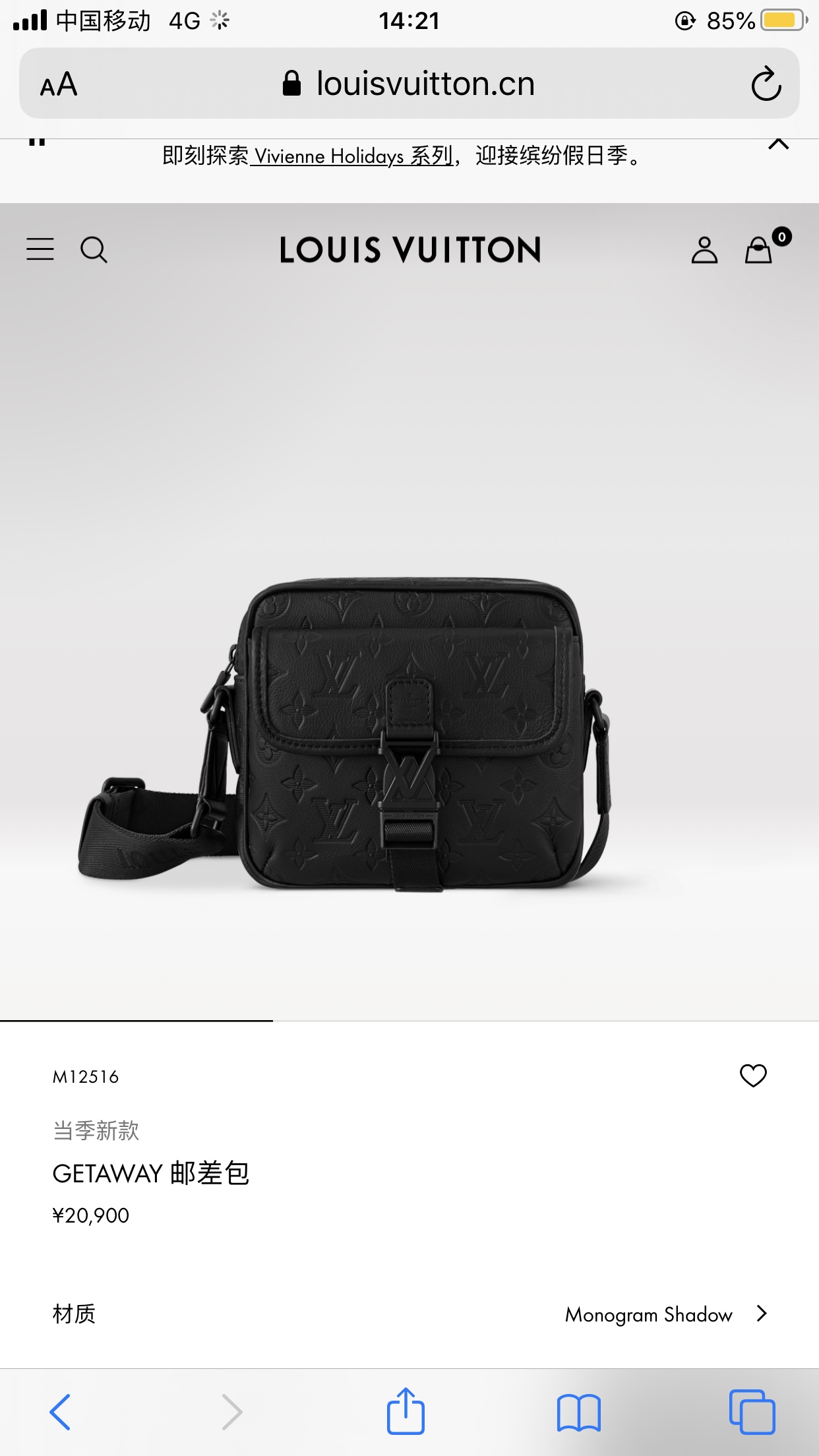The width and height of the screenshot is (819, 1456).
Task: Open the Monogram Shadow material options
Action: click(x=666, y=1314)
